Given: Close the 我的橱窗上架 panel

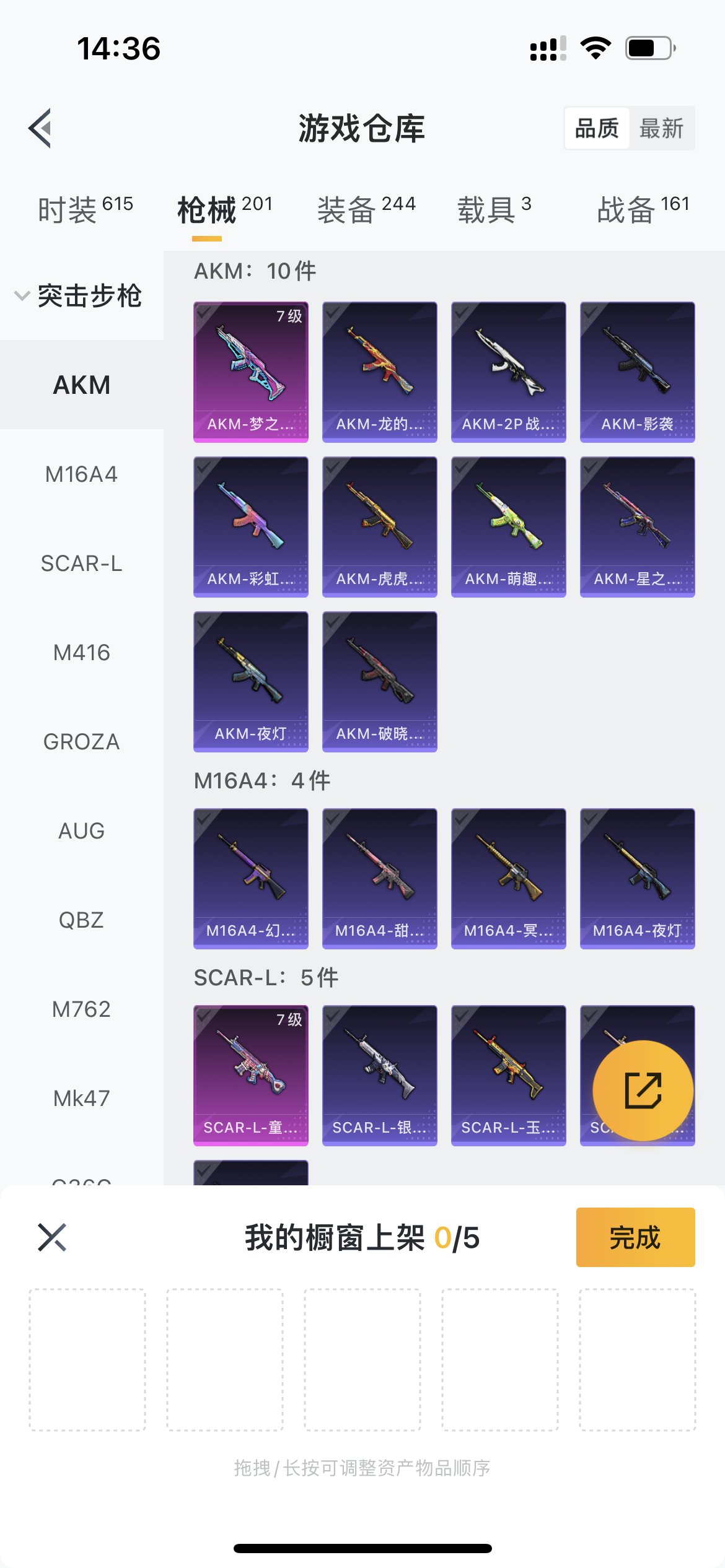Looking at the screenshot, I should tap(52, 1237).
